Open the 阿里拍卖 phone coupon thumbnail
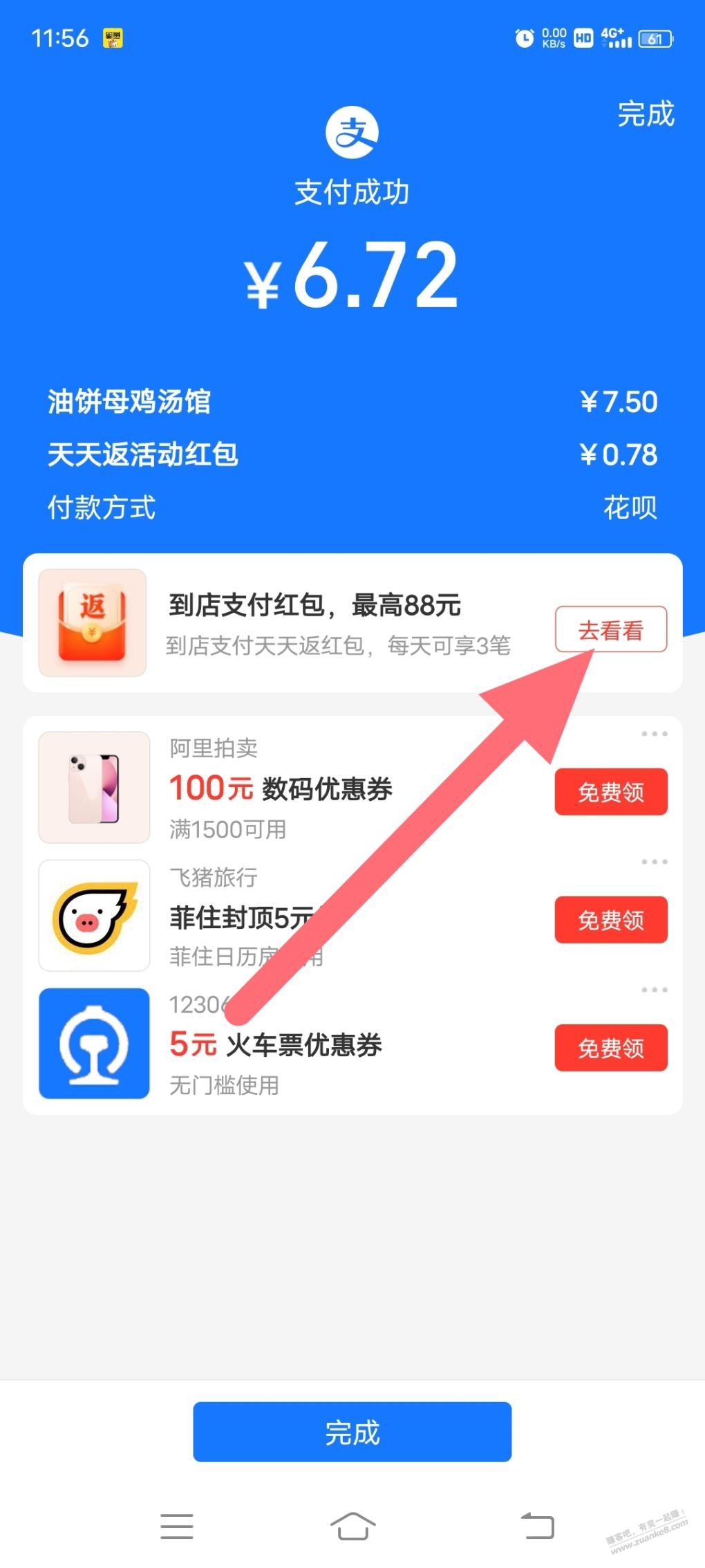 coord(95,787)
